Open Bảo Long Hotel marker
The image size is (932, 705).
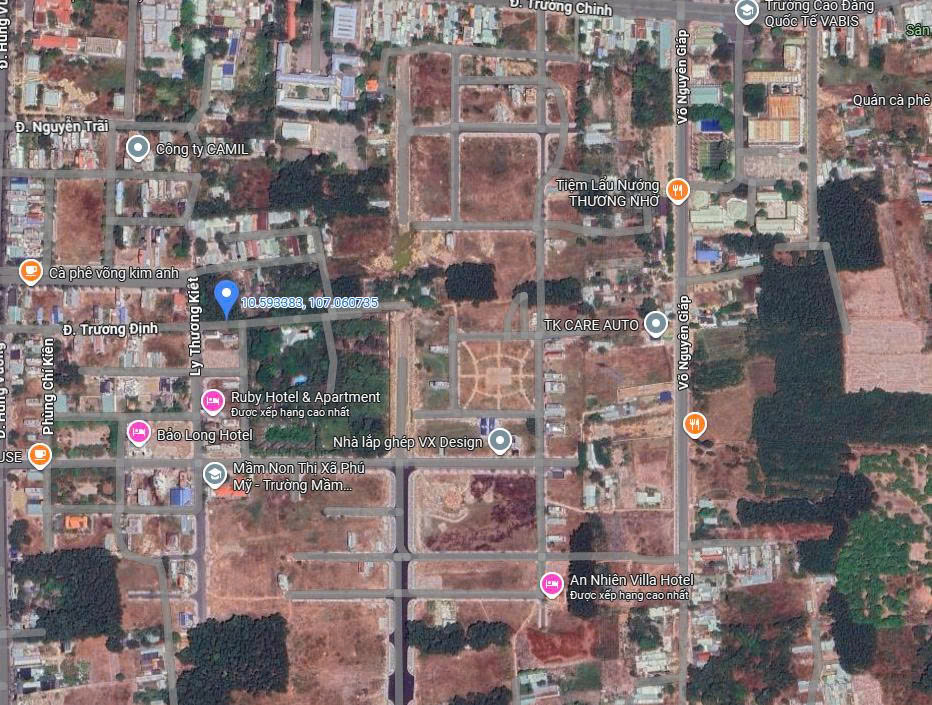(139, 433)
